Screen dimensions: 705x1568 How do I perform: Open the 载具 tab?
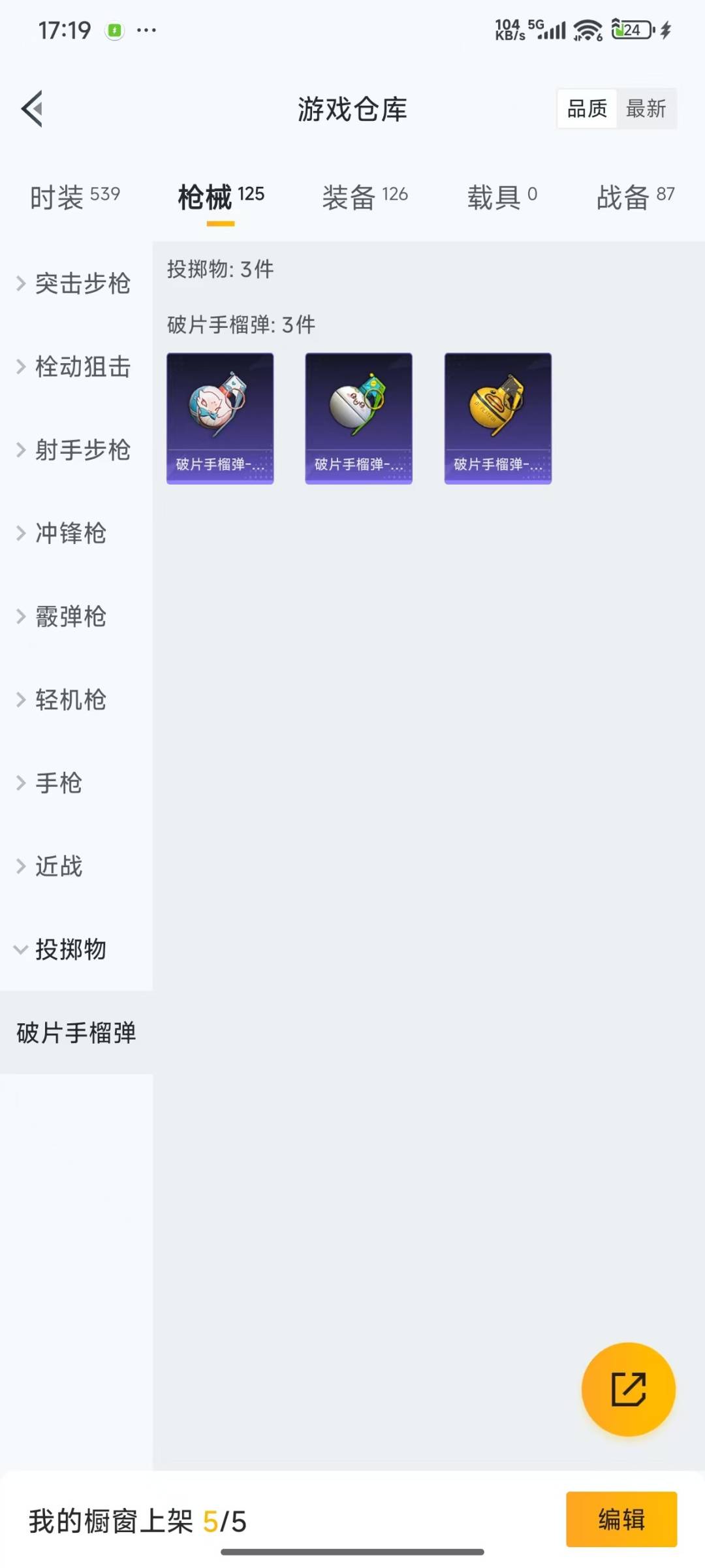(x=501, y=197)
